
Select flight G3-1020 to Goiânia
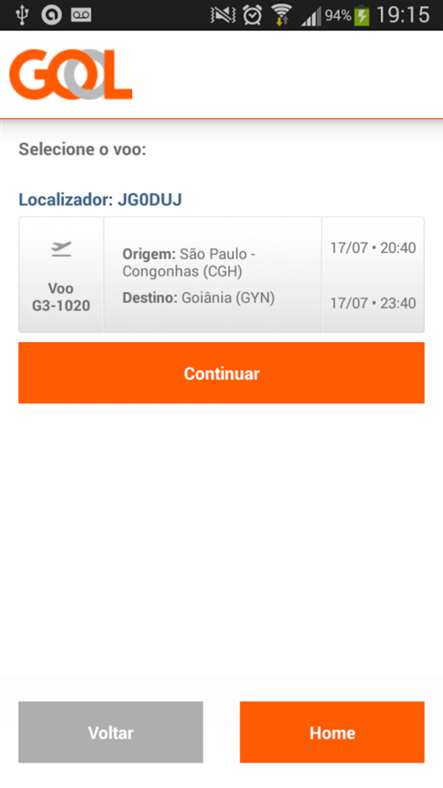click(x=222, y=274)
